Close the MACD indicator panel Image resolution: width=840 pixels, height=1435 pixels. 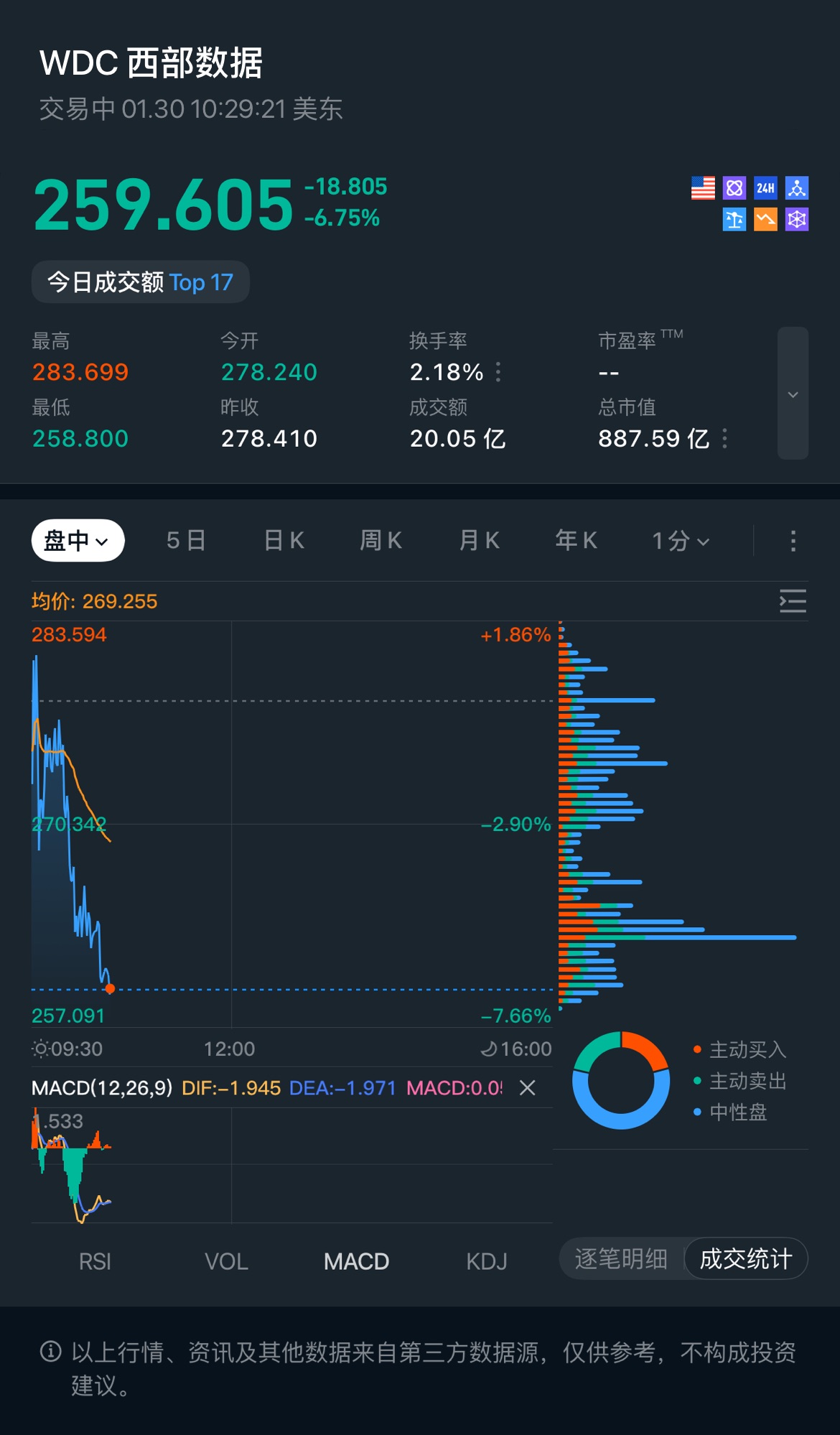point(528,1088)
